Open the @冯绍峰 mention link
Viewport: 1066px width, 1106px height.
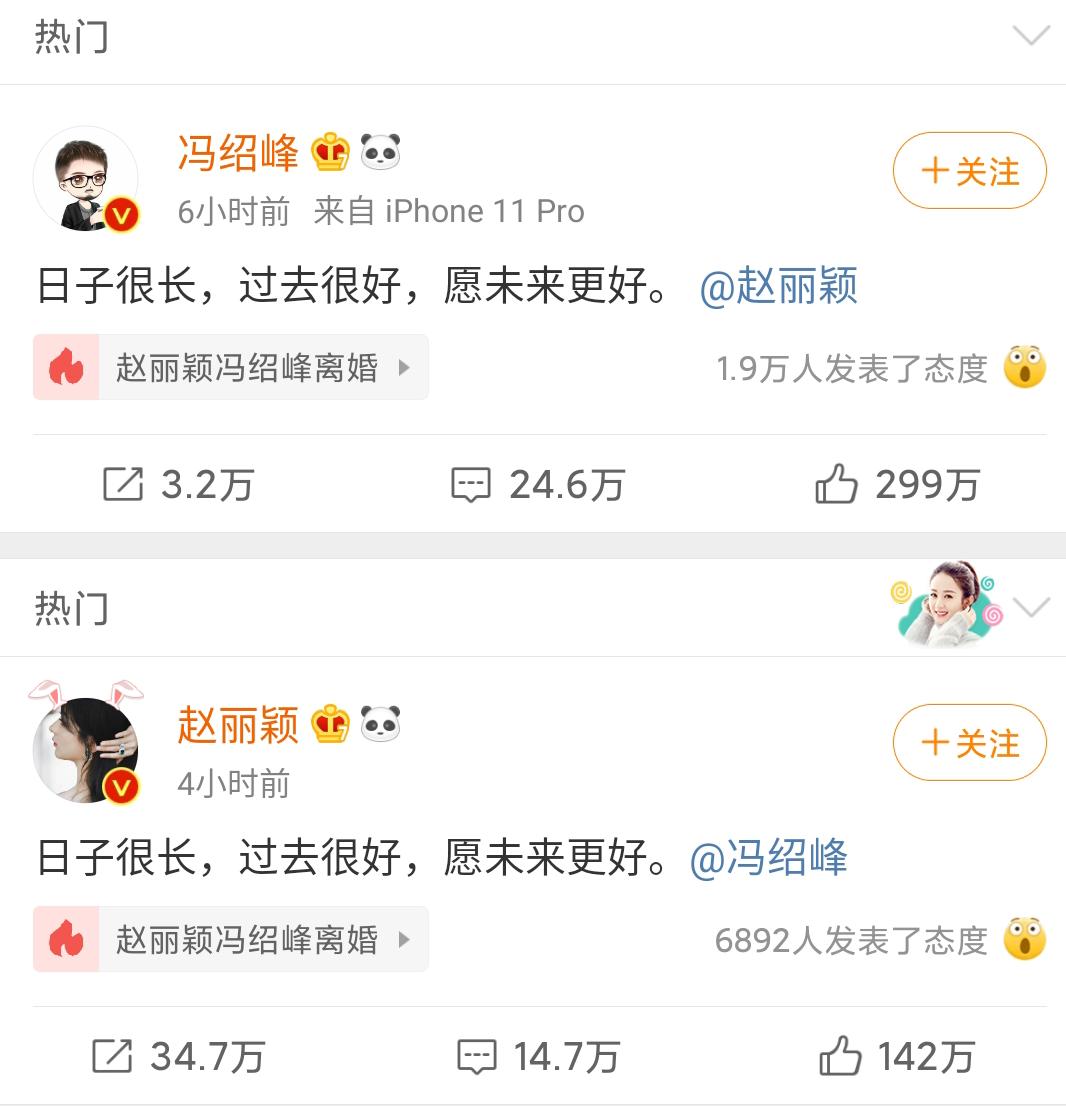click(x=770, y=858)
